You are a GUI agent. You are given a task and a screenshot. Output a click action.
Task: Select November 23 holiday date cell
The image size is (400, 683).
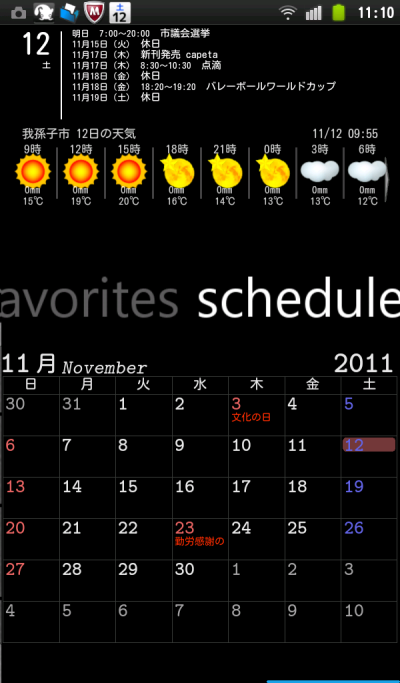(x=200, y=539)
